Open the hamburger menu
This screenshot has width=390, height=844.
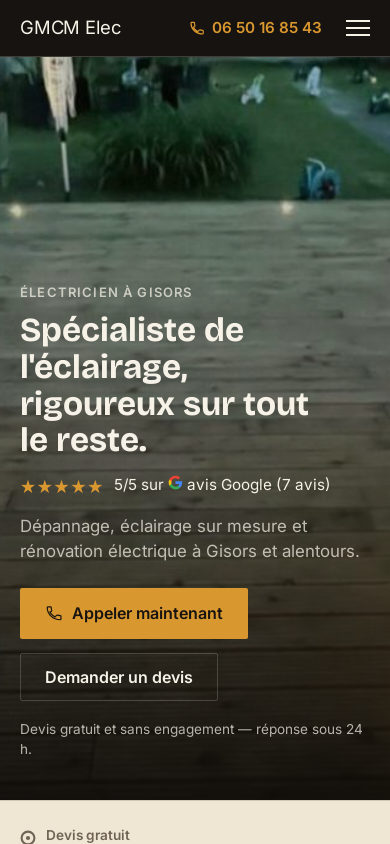(358, 28)
